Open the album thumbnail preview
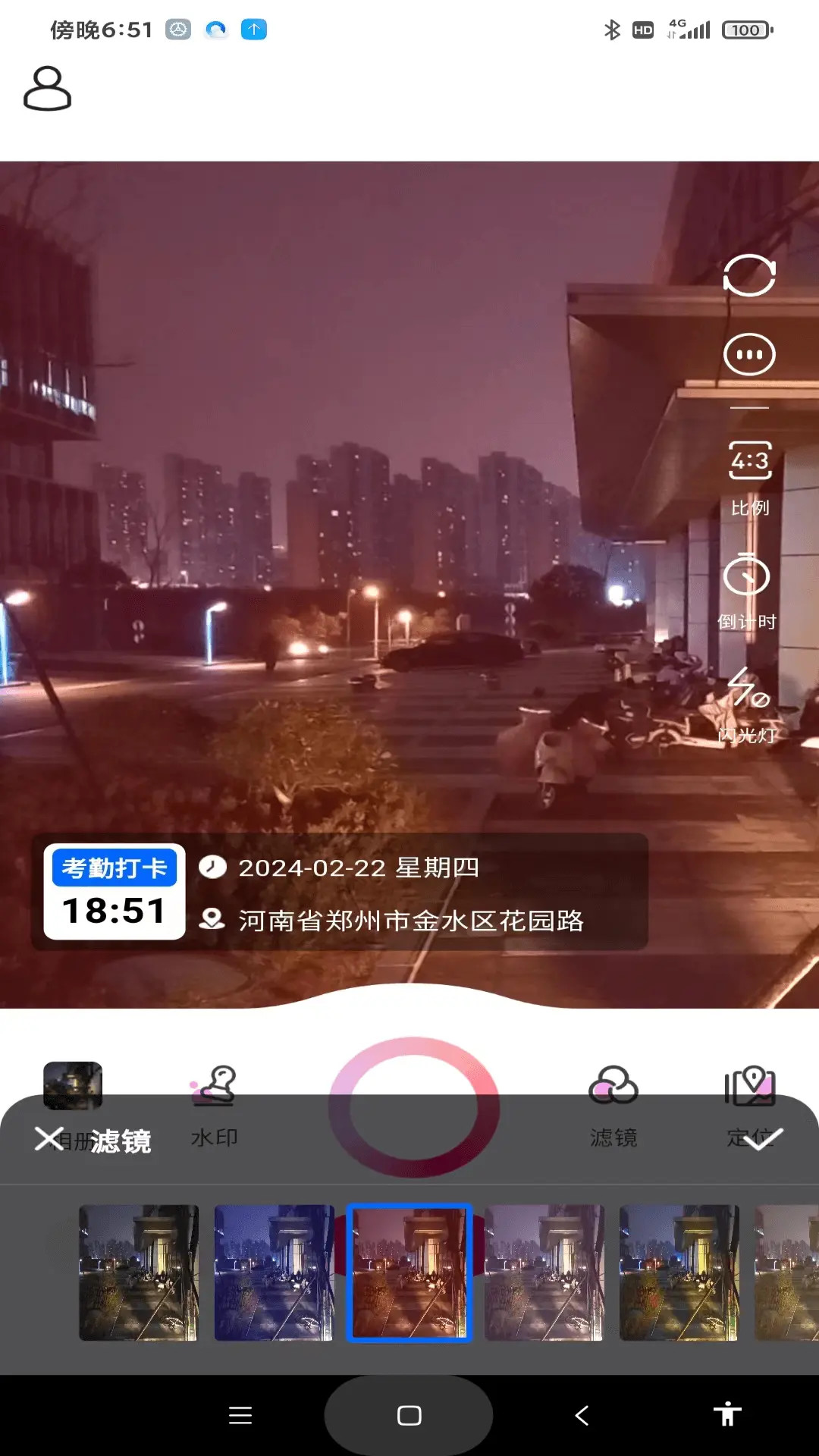Viewport: 819px width, 1456px height. (x=73, y=1084)
